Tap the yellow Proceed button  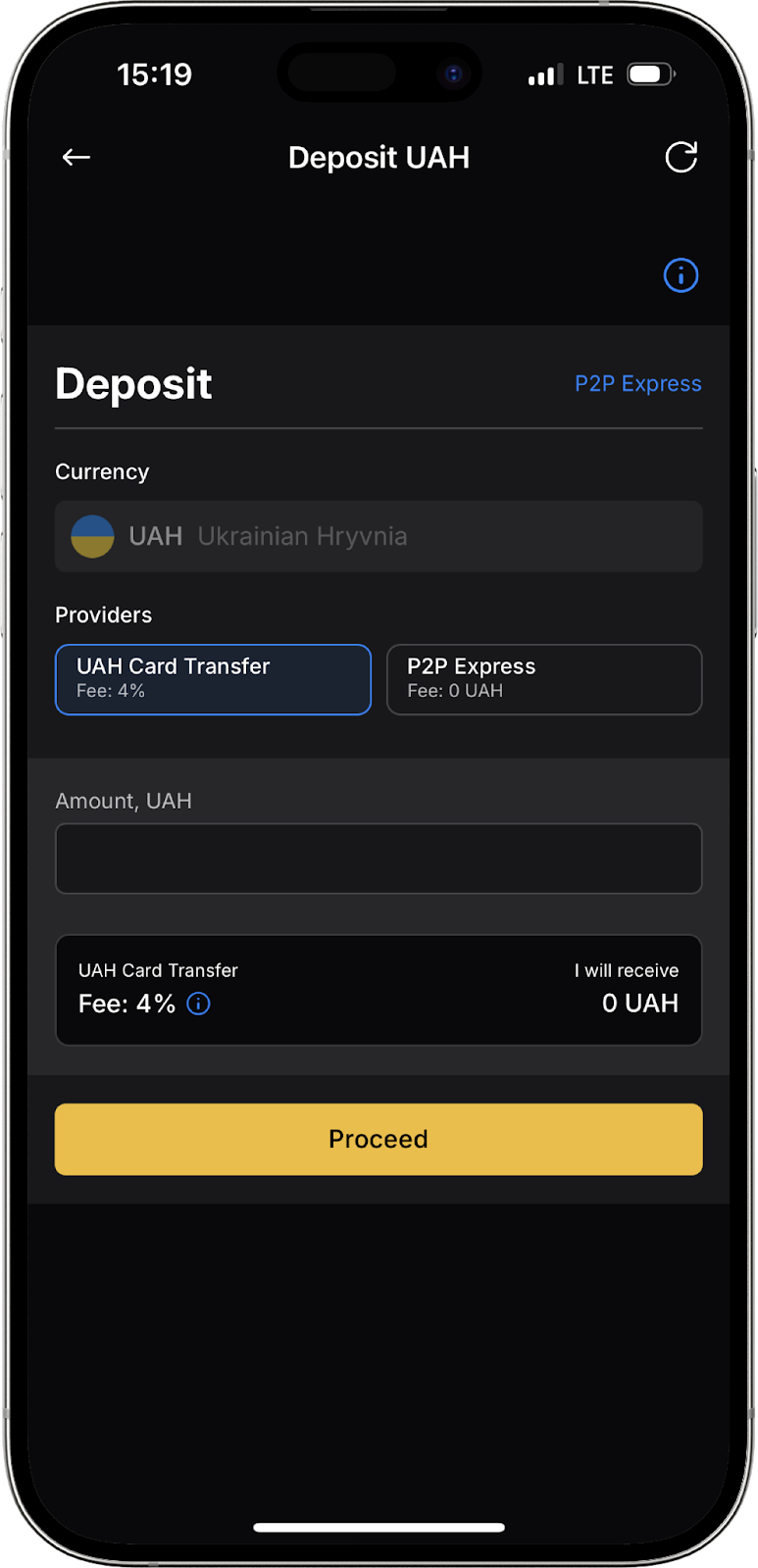(x=379, y=1139)
